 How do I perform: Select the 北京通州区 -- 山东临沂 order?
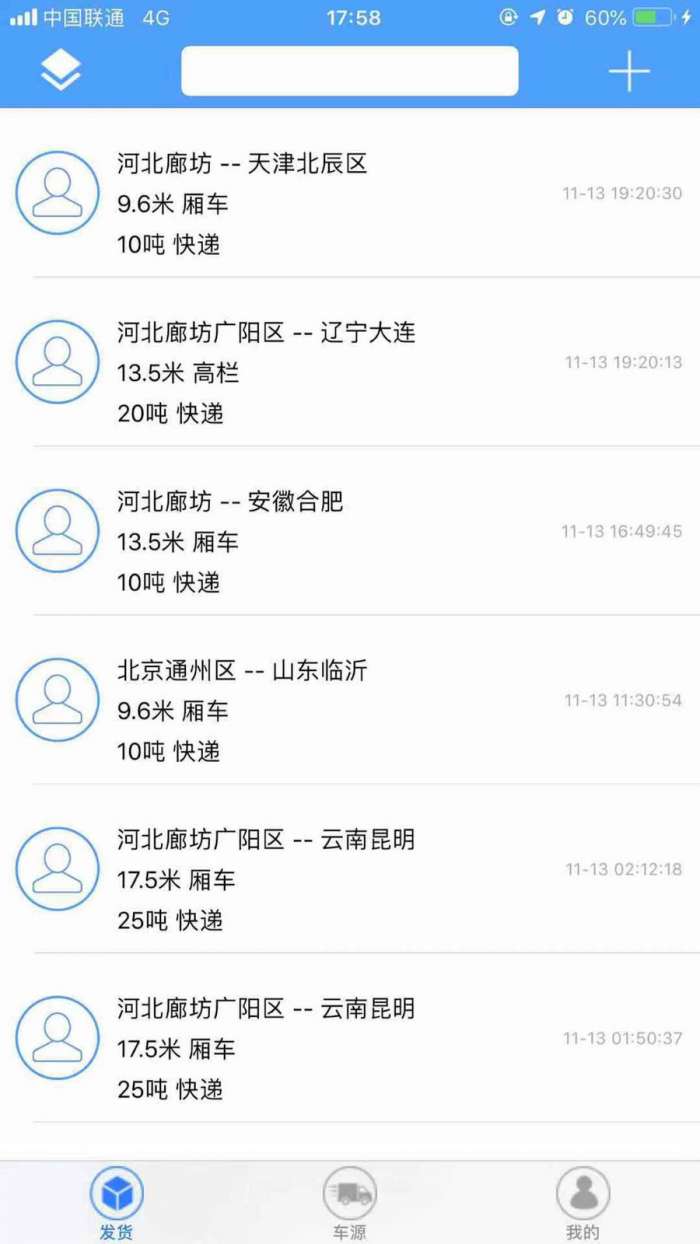[350, 710]
